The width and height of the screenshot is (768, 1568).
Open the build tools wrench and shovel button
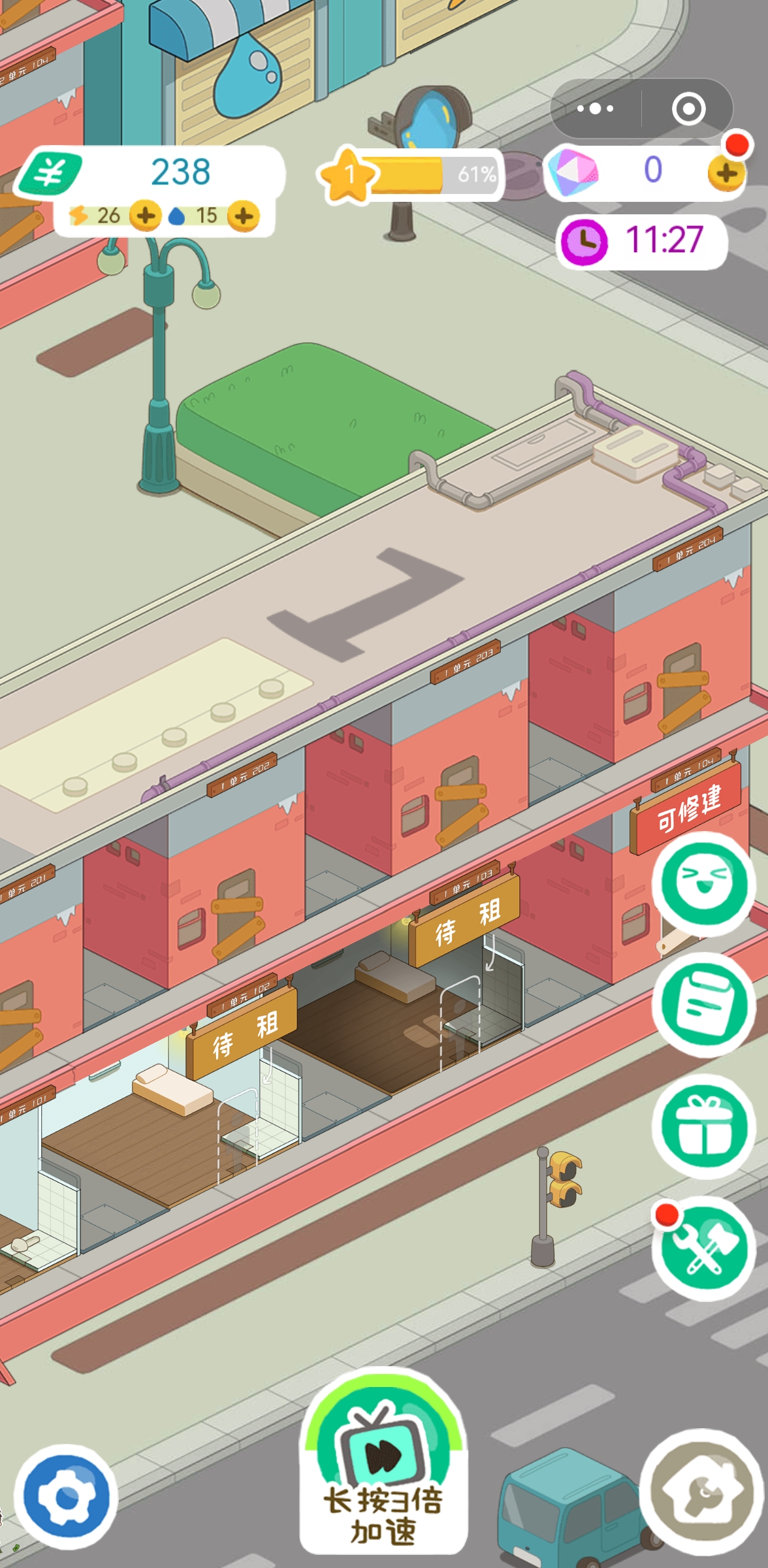(x=704, y=1248)
